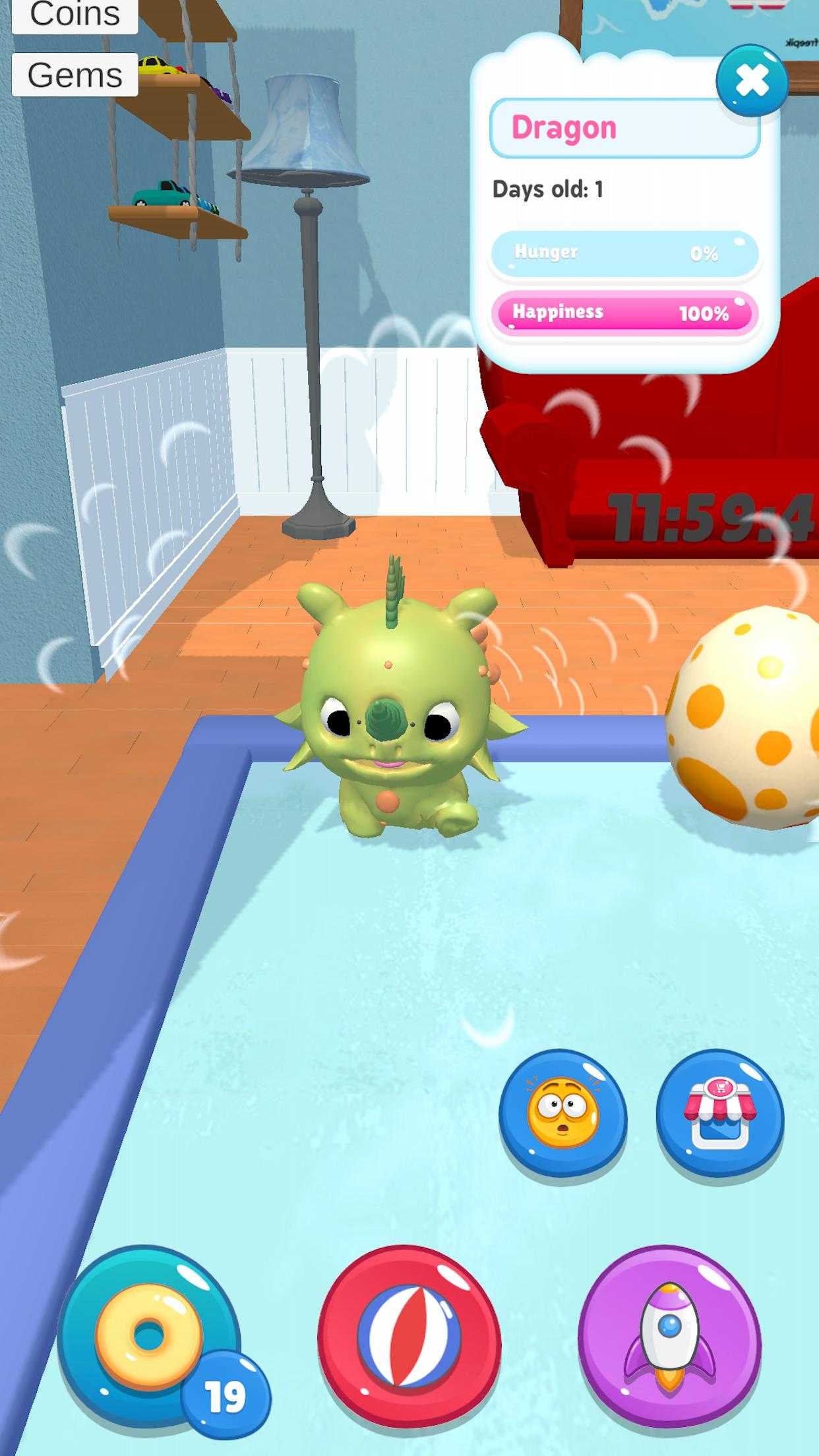Launch the purple rocket button
The width and height of the screenshot is (819, 1456).
tap(669, 1335)
